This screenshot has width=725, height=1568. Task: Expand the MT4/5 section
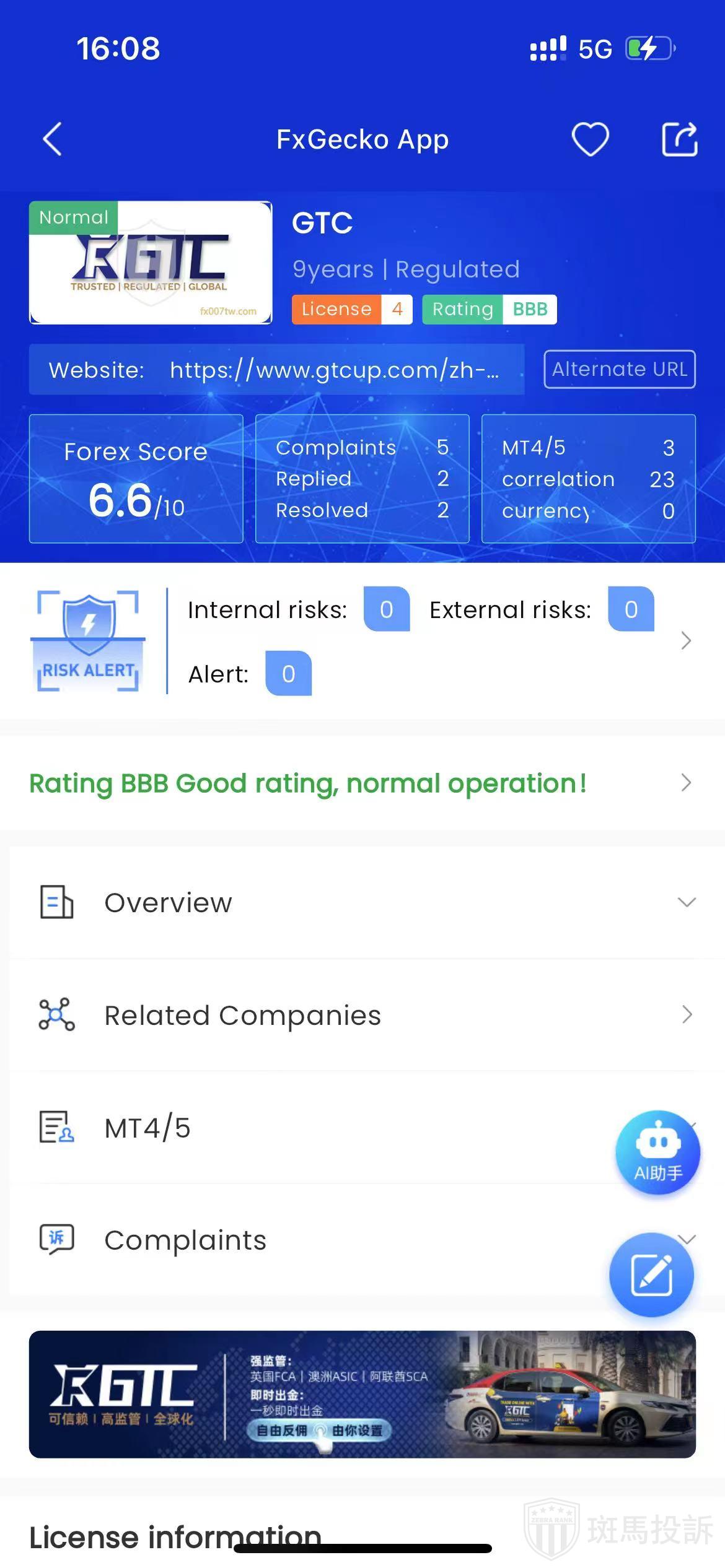[x=310, y=1128]
